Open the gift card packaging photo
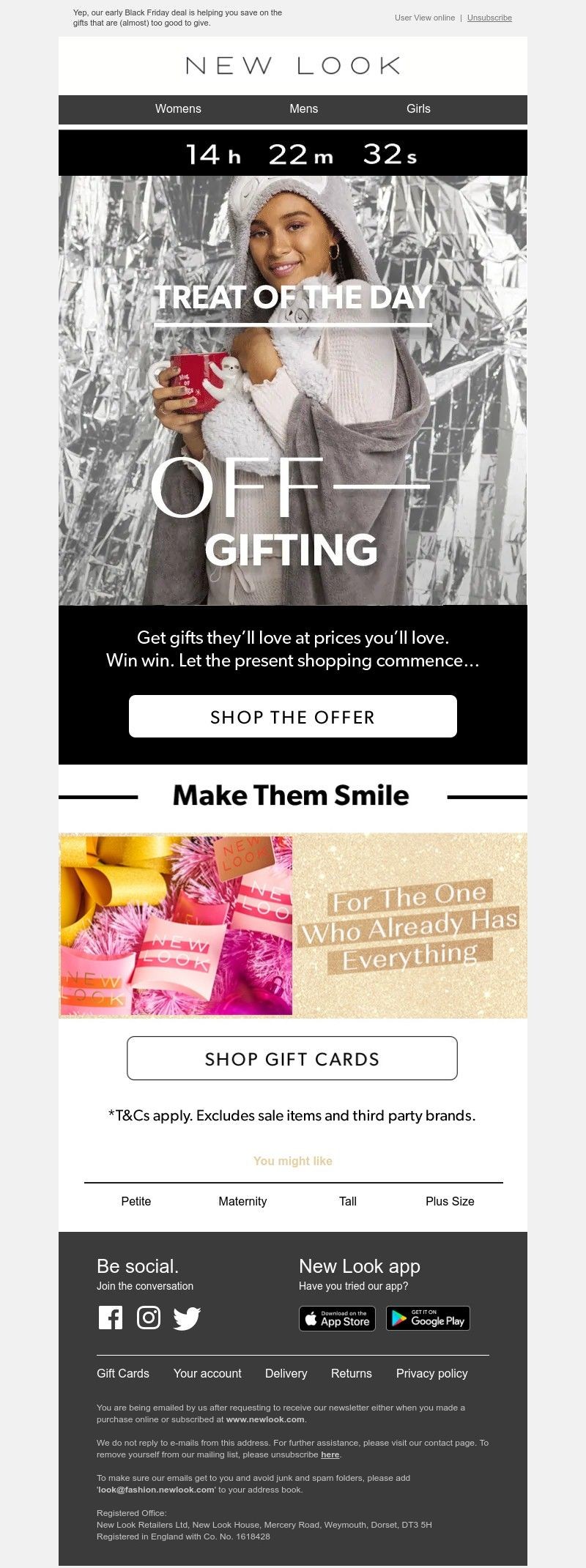586x1568 pixels. [176, 925]
